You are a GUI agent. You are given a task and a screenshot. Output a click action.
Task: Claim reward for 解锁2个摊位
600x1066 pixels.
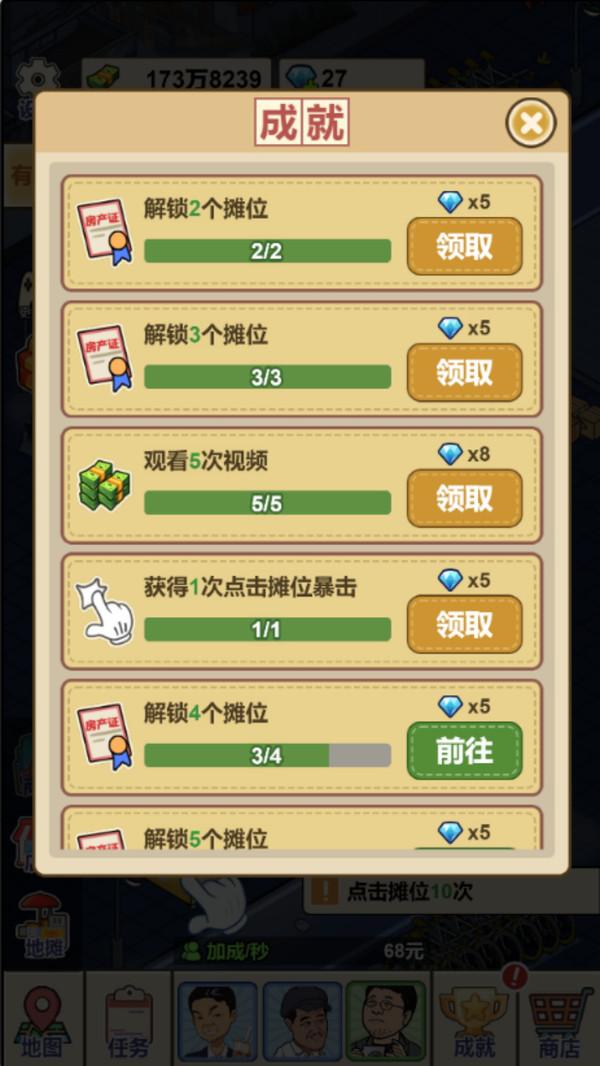pos(464,246)
